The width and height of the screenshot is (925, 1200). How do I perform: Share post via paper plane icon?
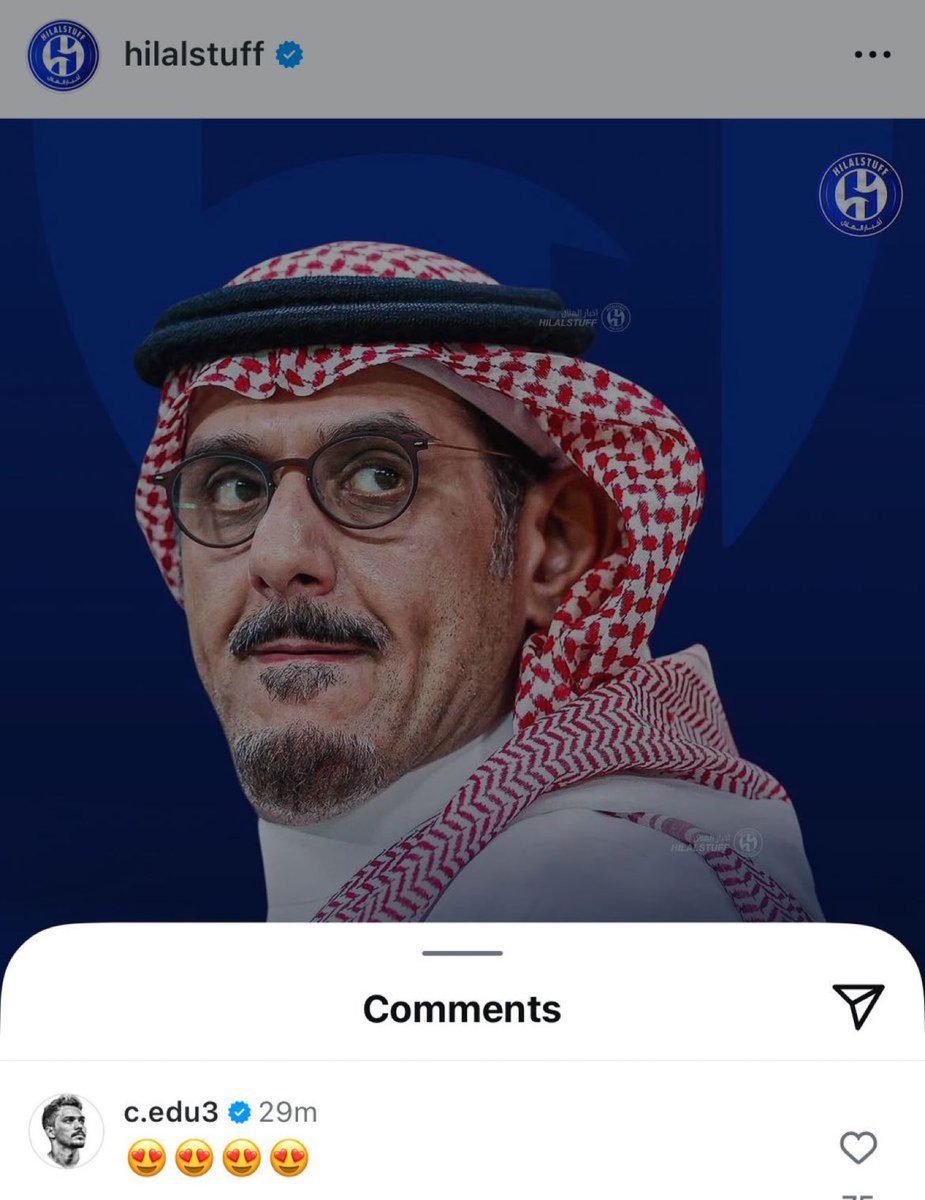[858, 1006]
